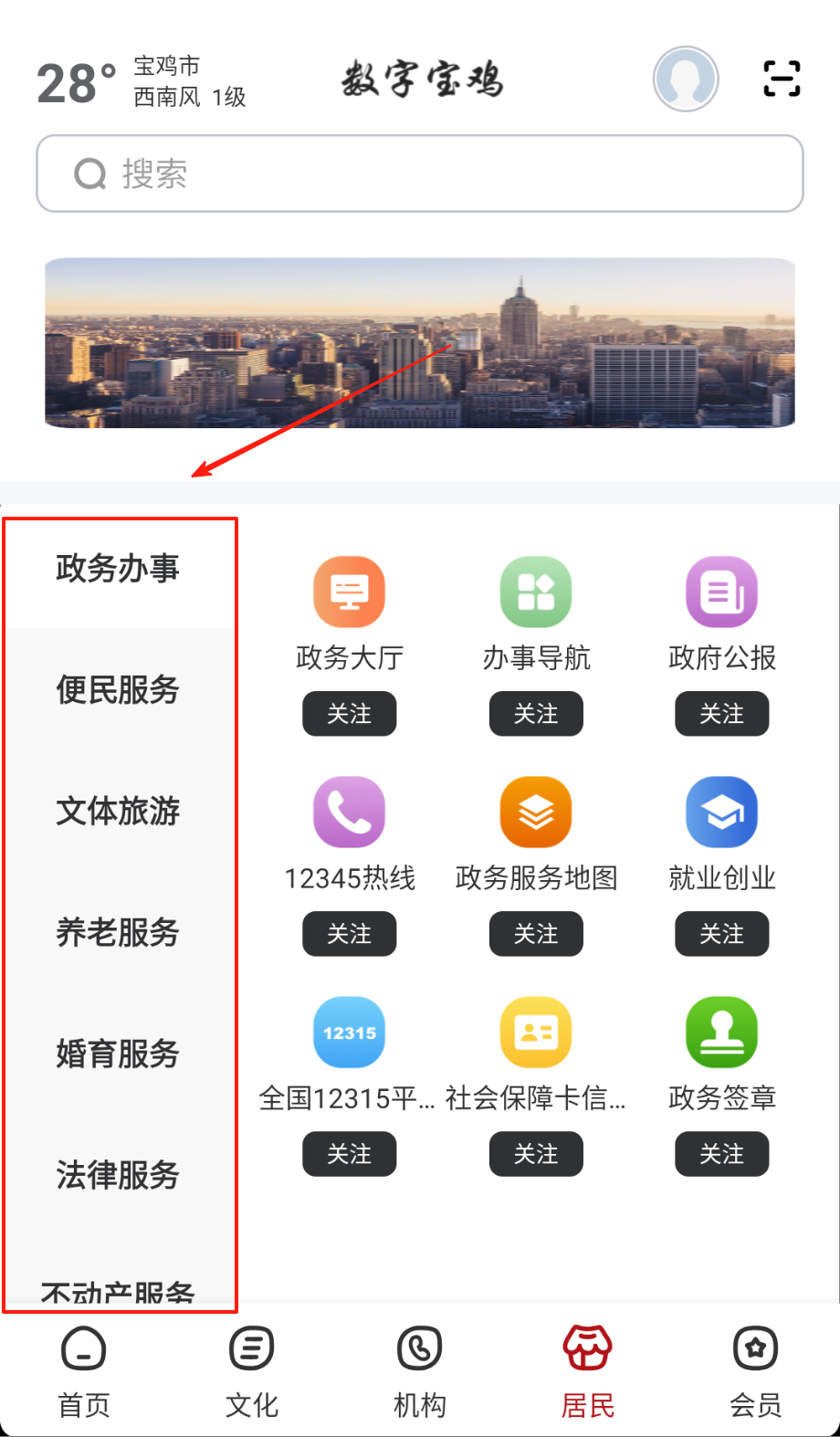The image size is (840, 1437).
Task: Switch to 养老服务 category
Action: [118, 932]
